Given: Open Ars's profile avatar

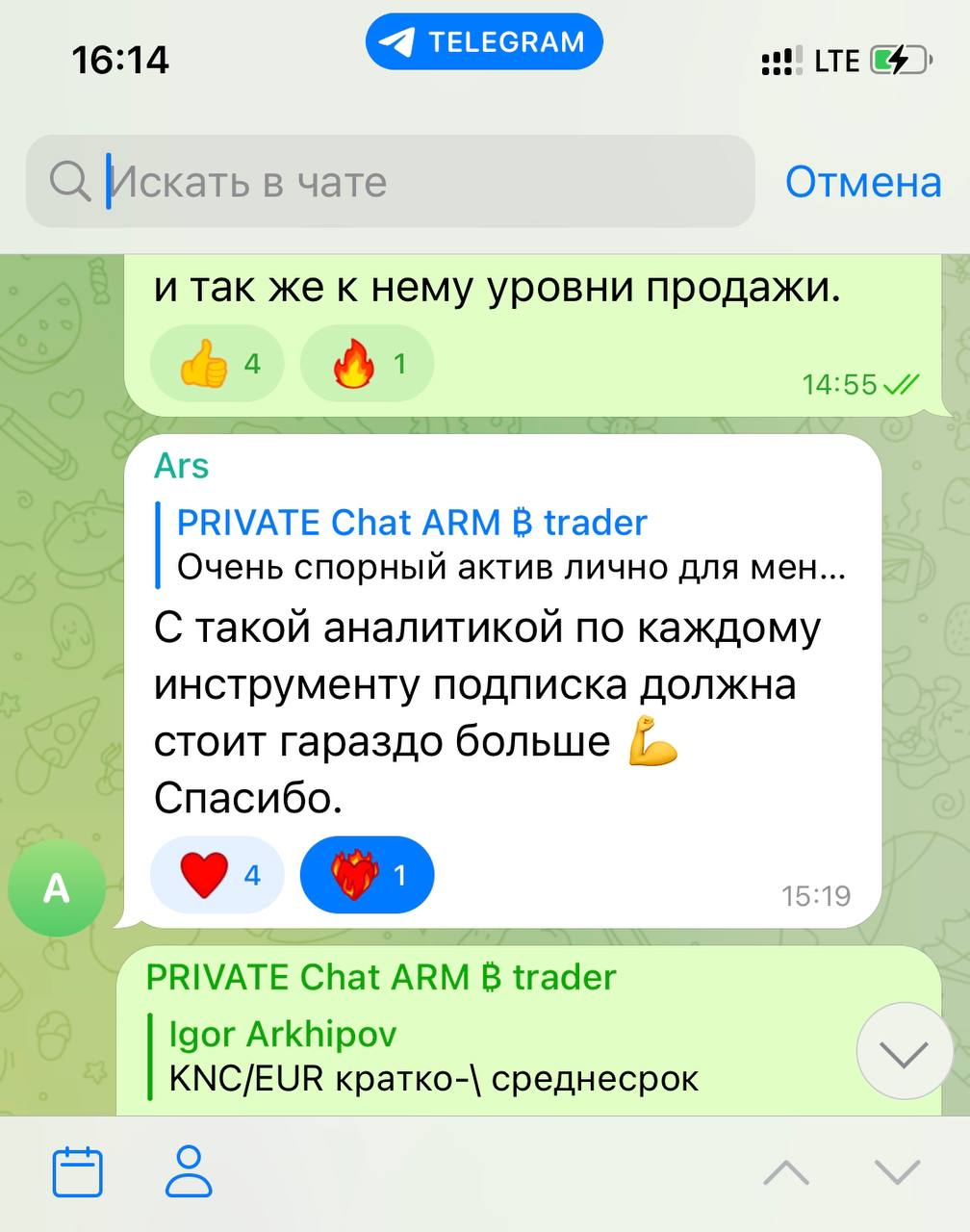Looking at the screenshot, I should [57, 887].
